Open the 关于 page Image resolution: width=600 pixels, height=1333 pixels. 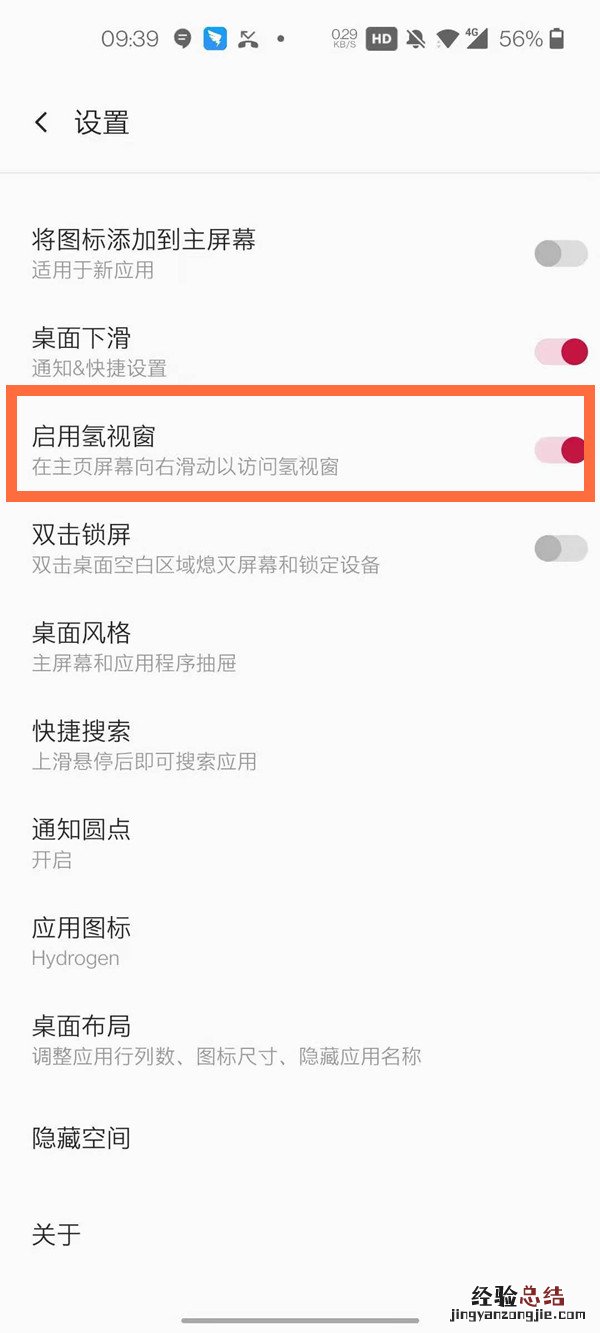click(57, 1235)
